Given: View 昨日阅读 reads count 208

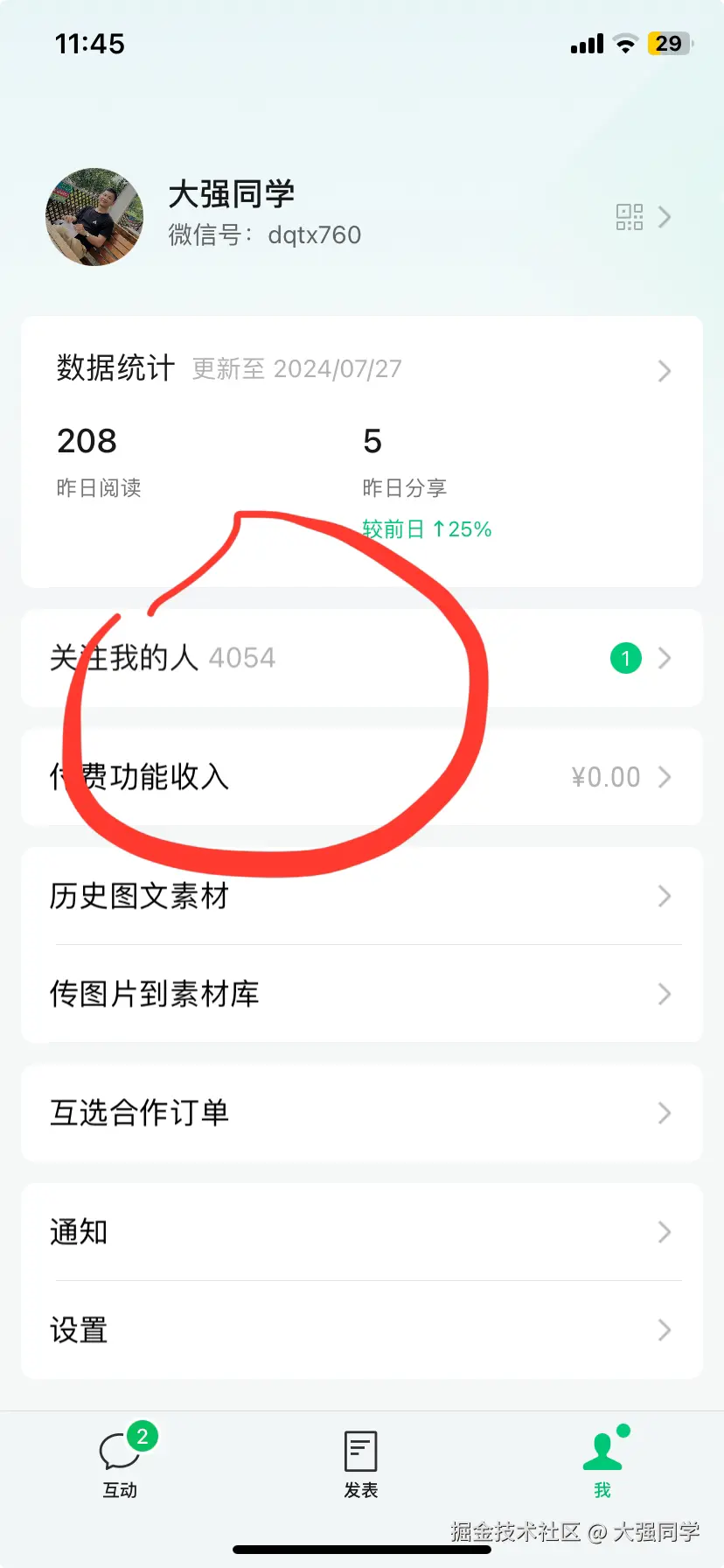Looking at the screenshot, I should tap(85, 442).
